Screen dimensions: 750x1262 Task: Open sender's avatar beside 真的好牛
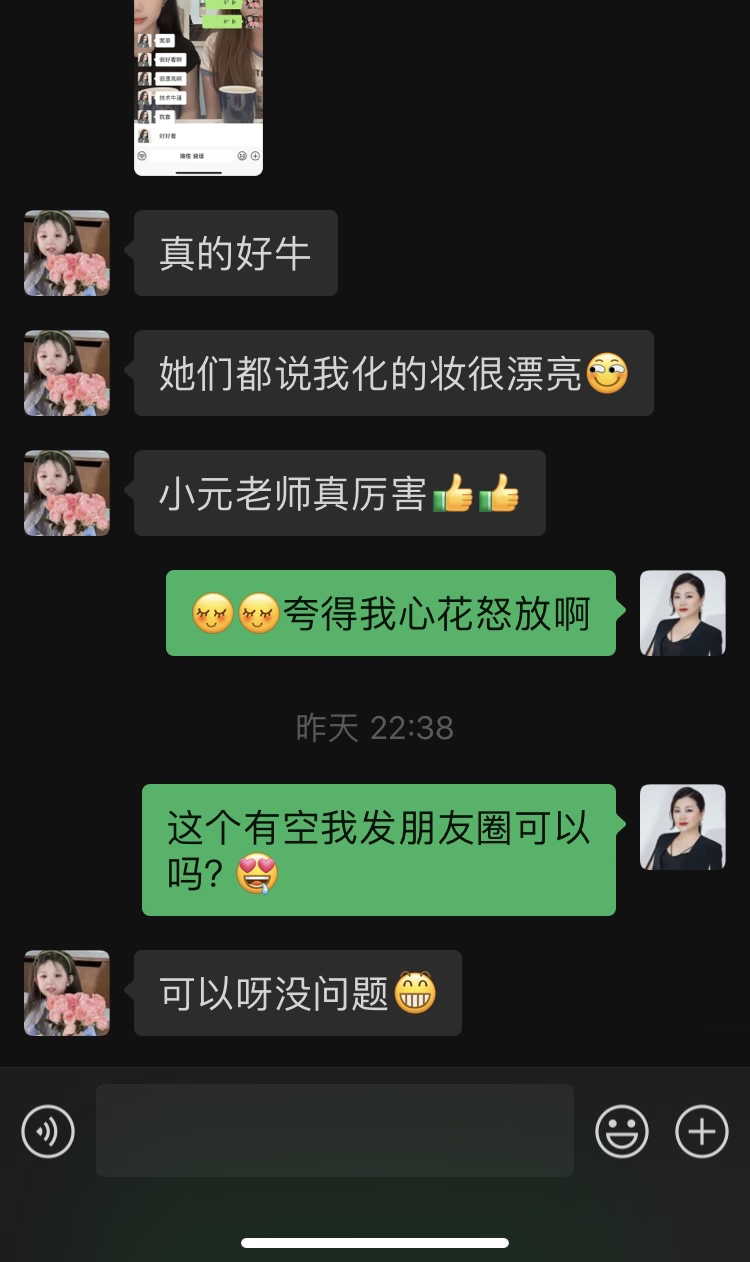(67, 253)
